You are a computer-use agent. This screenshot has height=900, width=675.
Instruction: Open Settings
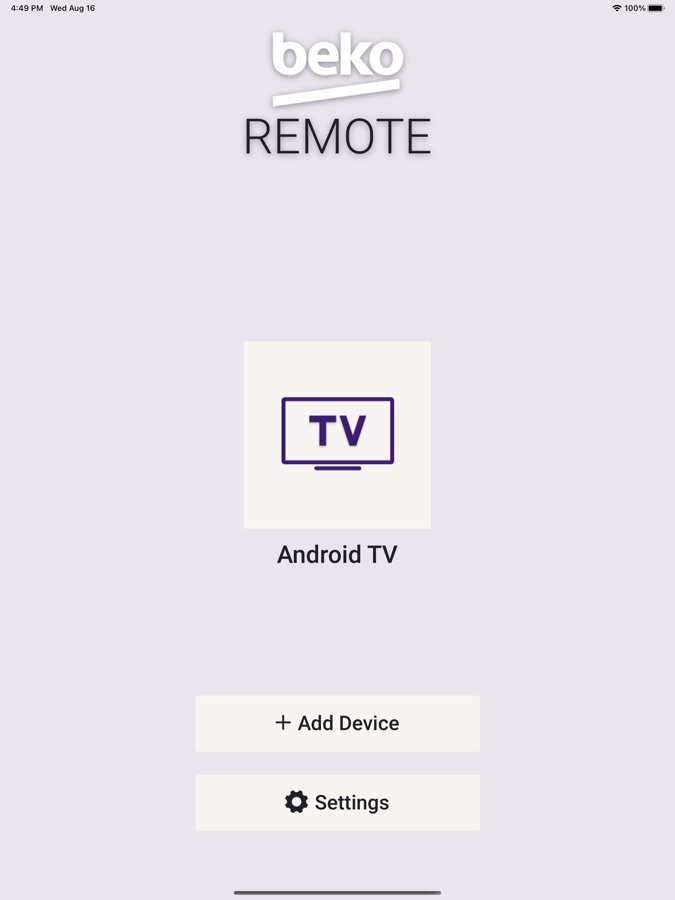pos(337,802)
